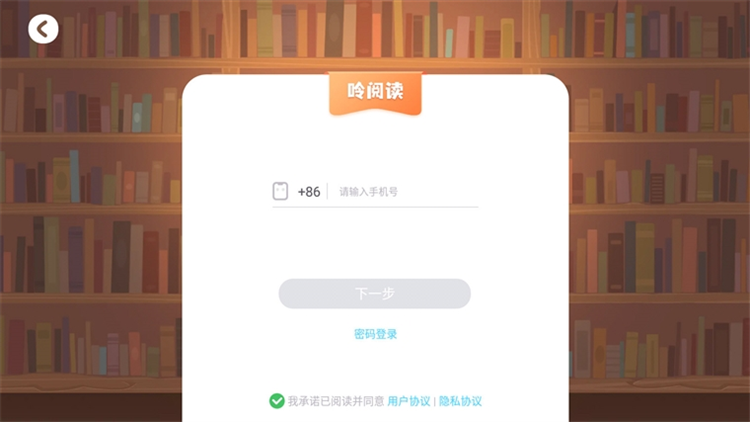Open the 隐私协议 privacy policy
Viewport: 750px width, 422px height.
[x=460, y=401]
